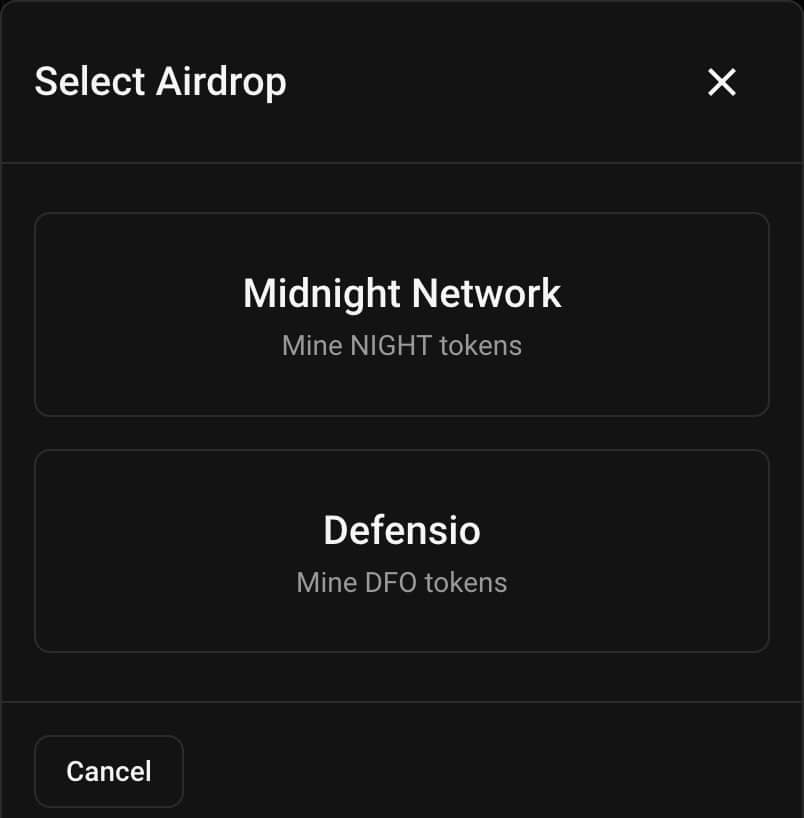Choose the Defensio airdrop card
The image size is (804, 818).
[x=402, y=551]
